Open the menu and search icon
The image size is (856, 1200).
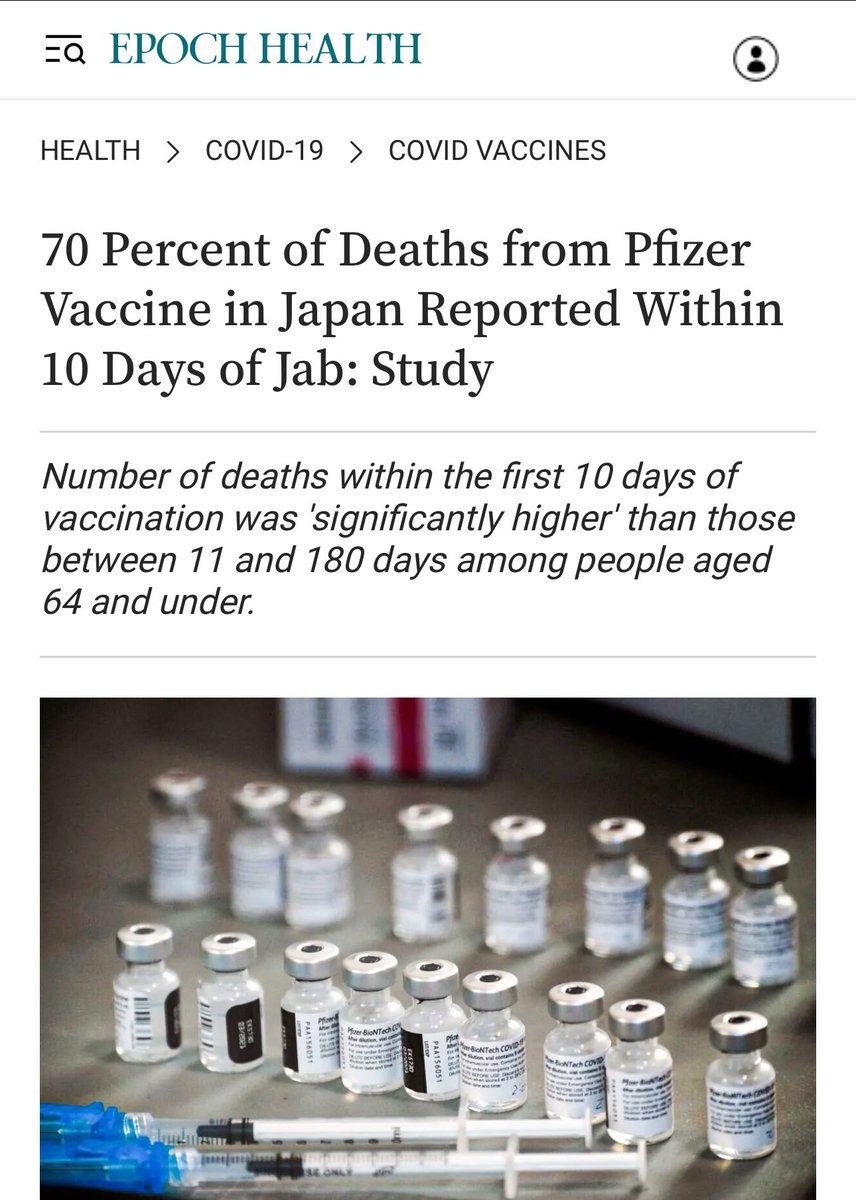(x=65, y=50)
